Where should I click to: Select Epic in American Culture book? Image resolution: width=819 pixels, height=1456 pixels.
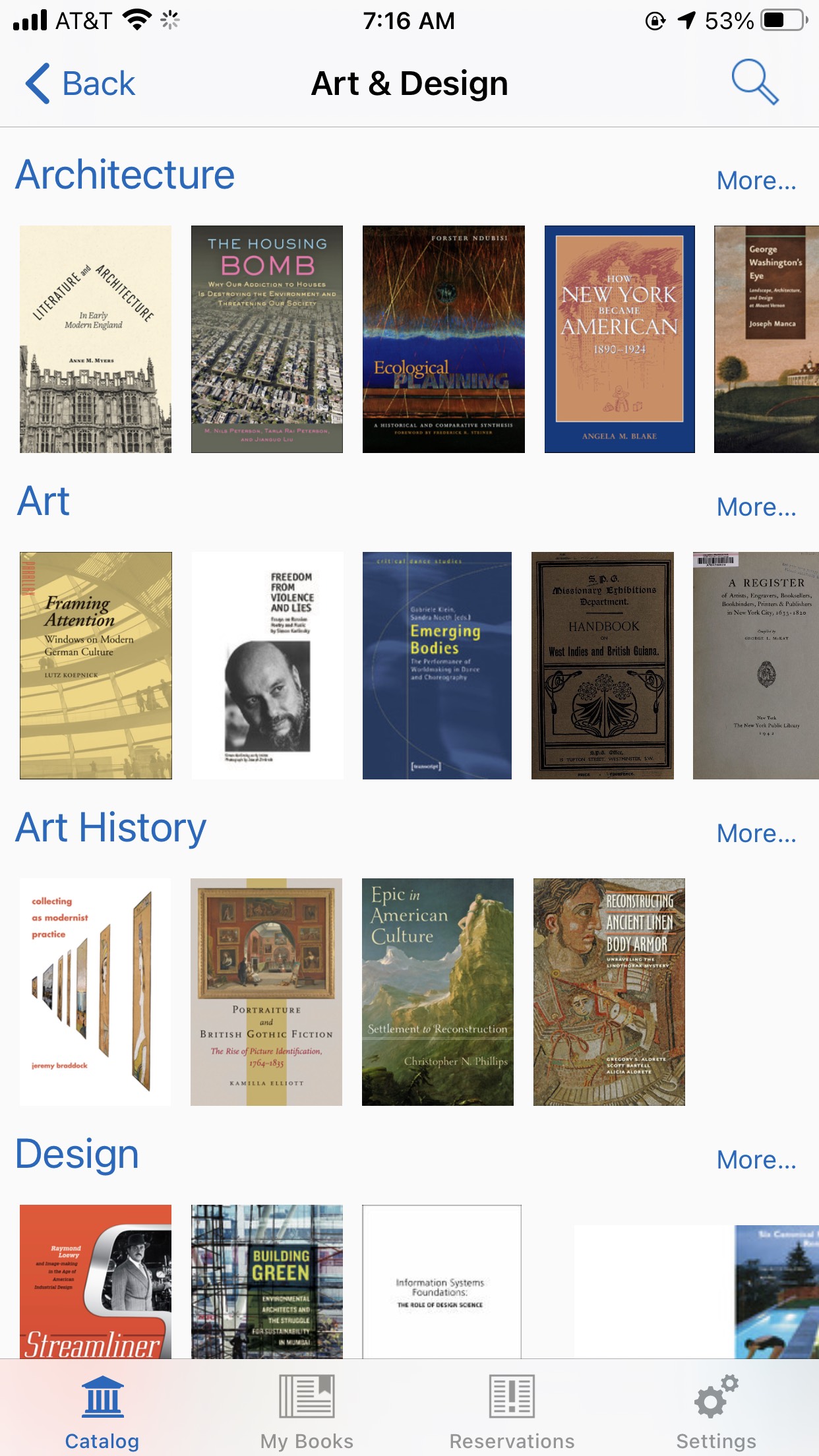pyautogui.click(x=438, y=992)
